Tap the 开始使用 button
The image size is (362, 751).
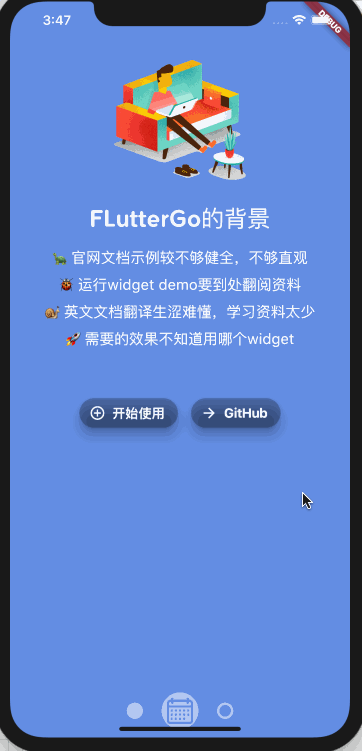coord(128,413)
